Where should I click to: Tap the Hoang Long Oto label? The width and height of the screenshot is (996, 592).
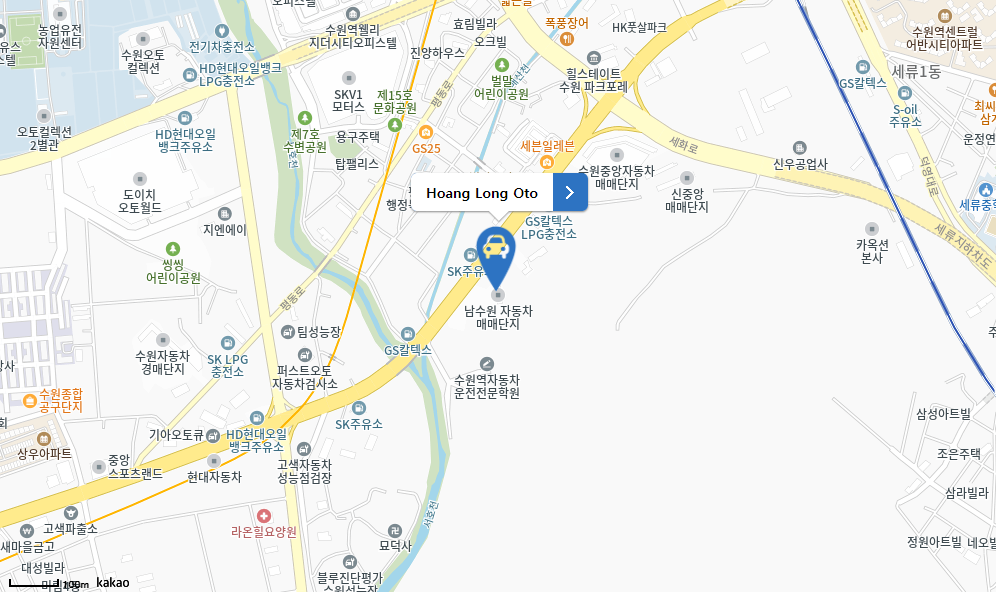point(482,193)
